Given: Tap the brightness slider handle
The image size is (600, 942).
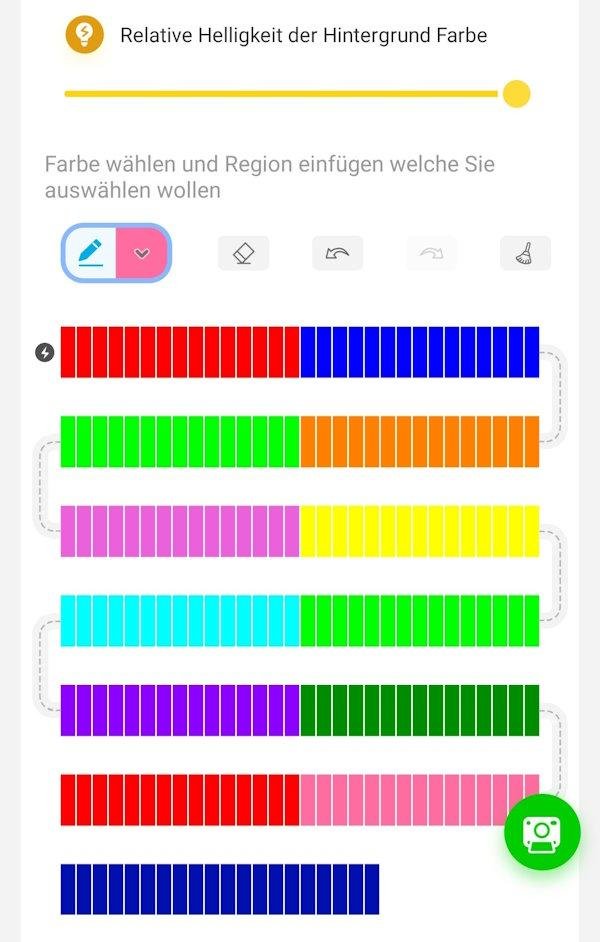Looking at the screenshot, I should pos(516,94).
